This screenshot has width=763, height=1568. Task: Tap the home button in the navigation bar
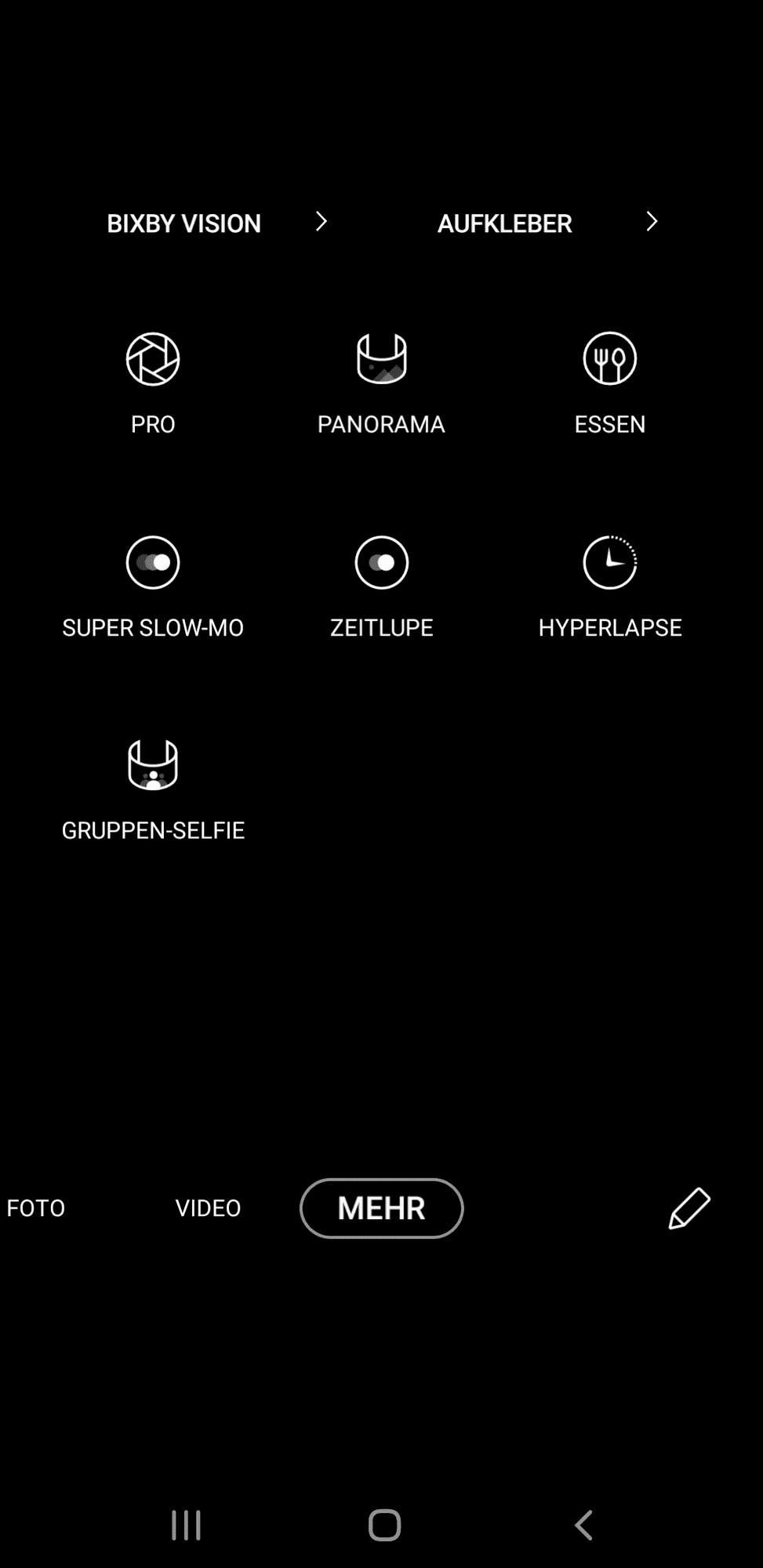click(x=381, y=1524)
